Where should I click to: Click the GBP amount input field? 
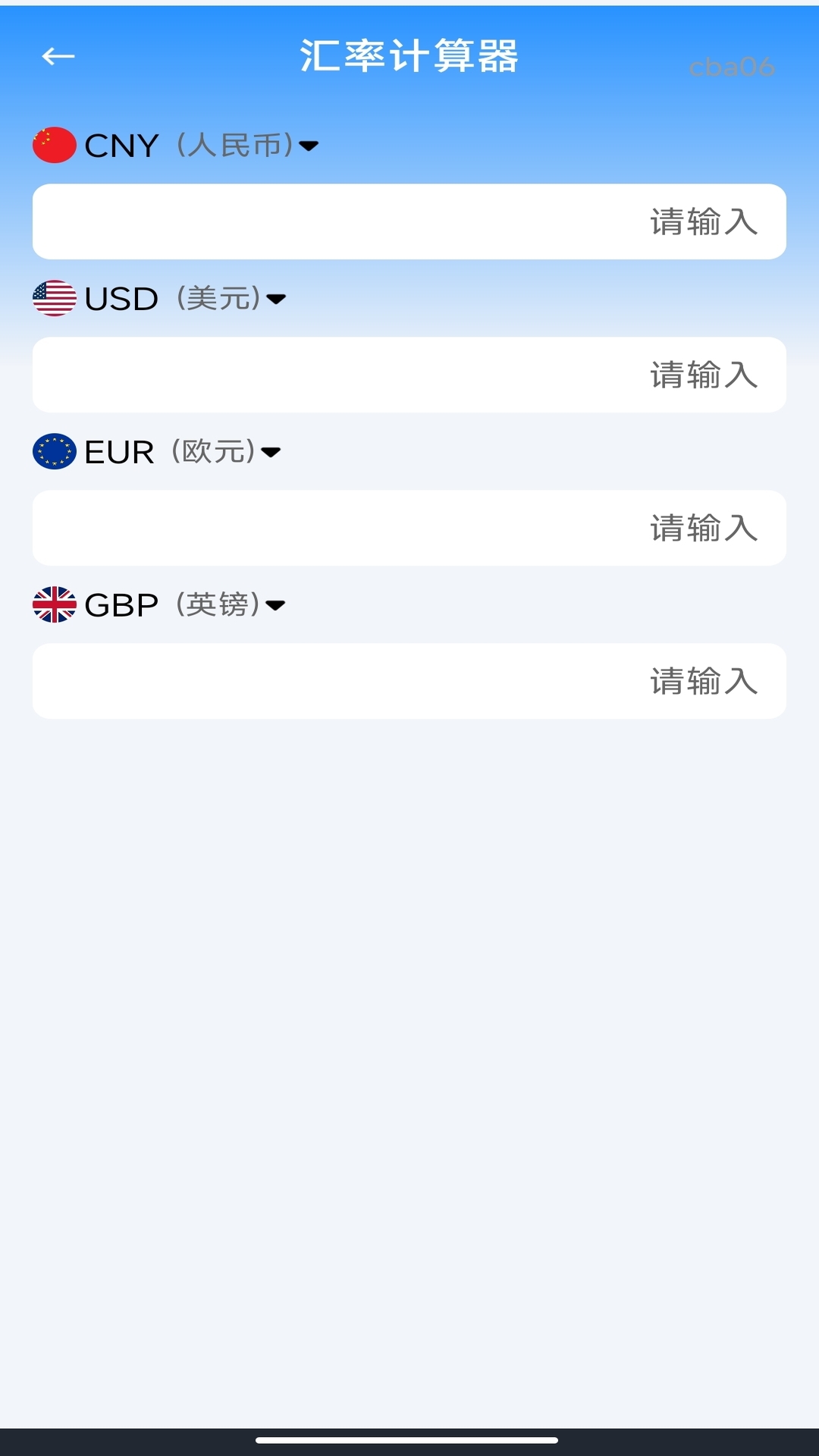pyautogui.click(x=409, y=681)
